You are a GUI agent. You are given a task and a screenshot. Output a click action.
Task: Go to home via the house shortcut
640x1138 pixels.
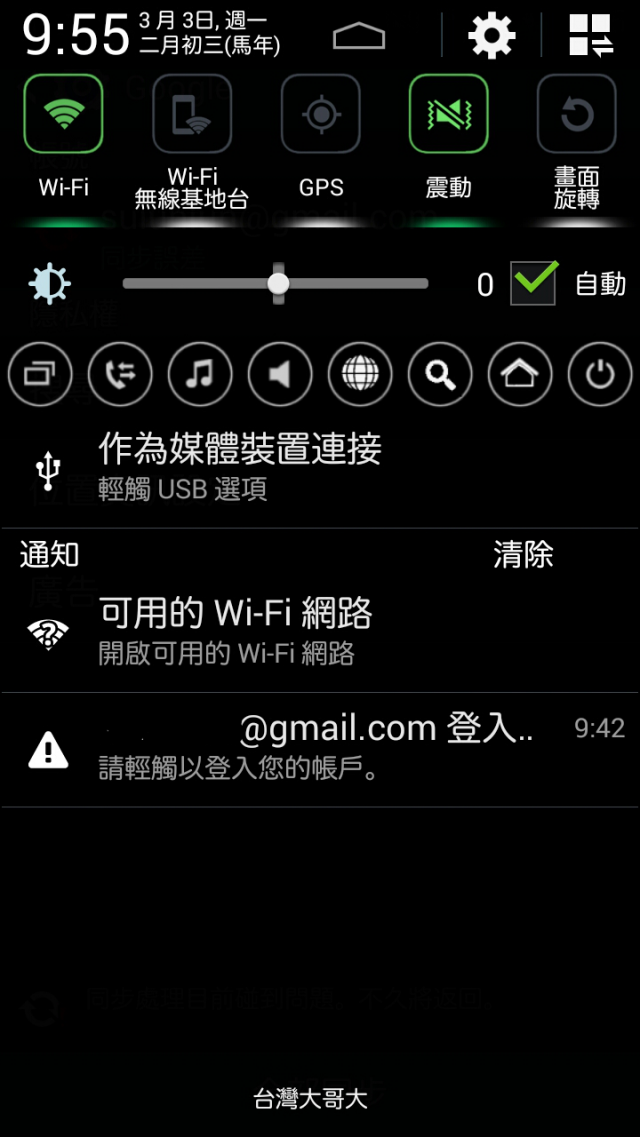click(x=520, y=375)
